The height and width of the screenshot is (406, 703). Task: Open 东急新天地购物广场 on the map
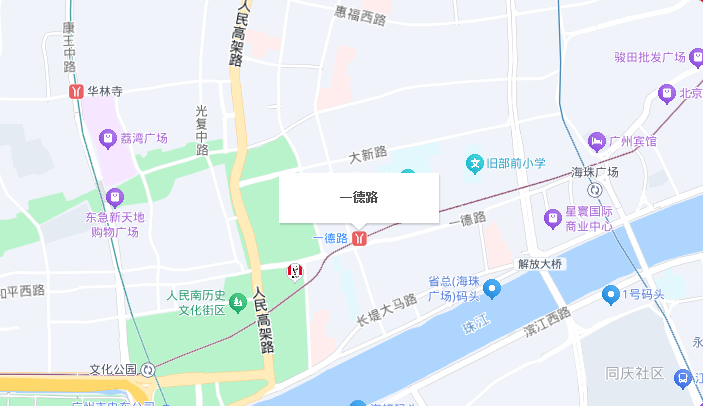coord(114,196)
